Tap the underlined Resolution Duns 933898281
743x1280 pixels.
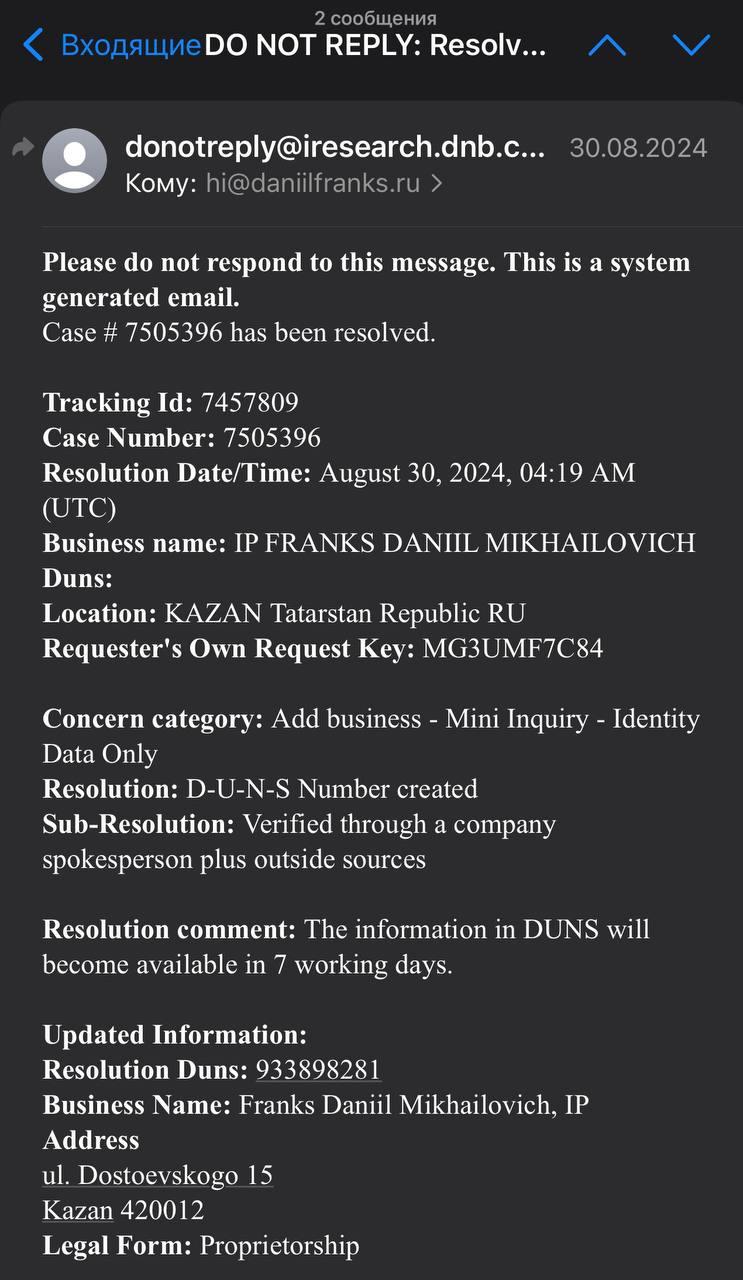[x=318, y=1070]
